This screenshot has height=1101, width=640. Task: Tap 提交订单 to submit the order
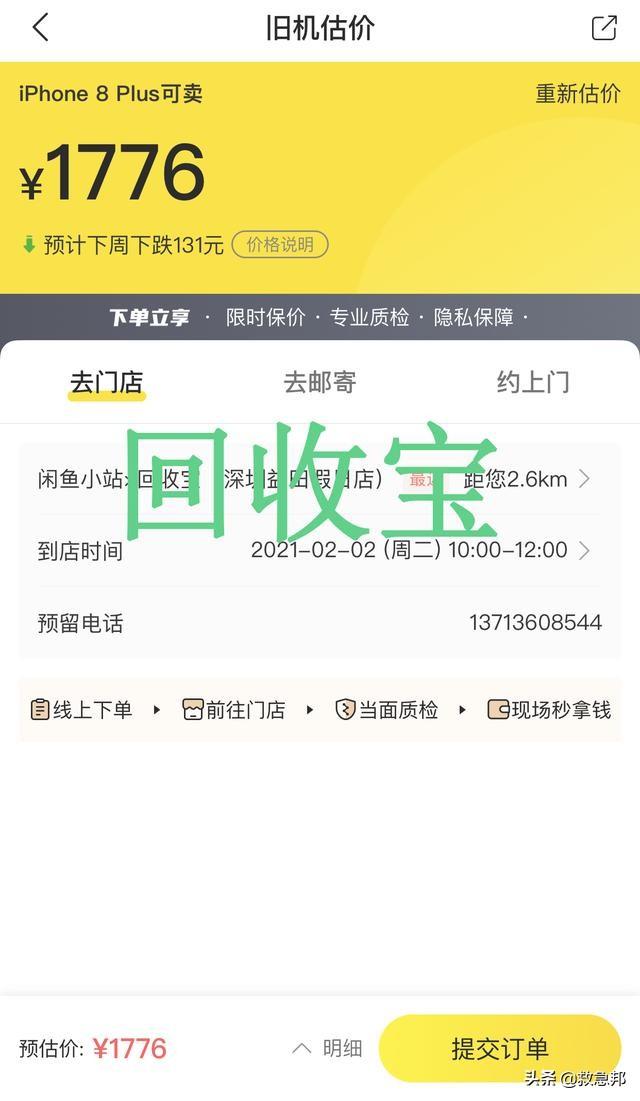point(500,1048)
